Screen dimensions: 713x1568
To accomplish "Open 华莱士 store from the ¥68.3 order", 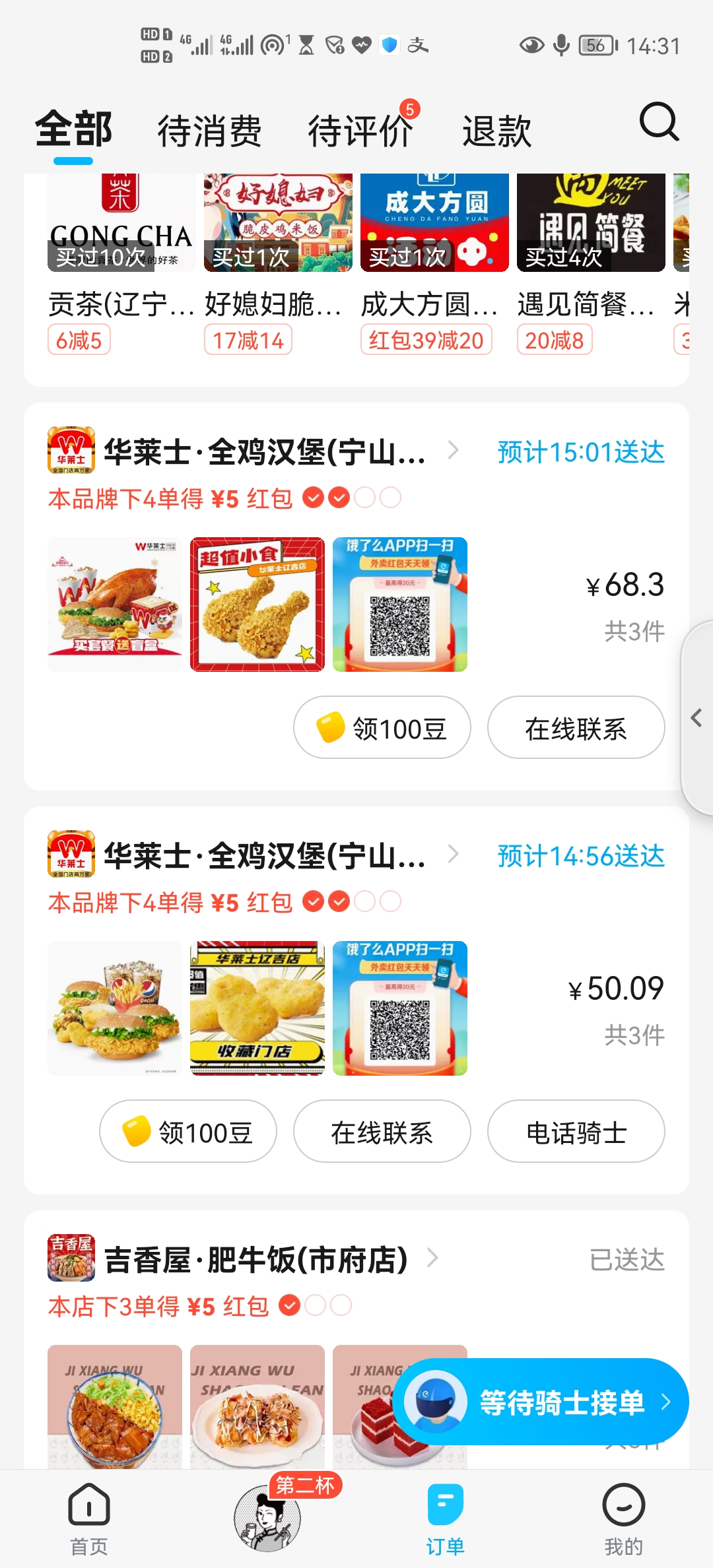I will click(x=264, y=452).
